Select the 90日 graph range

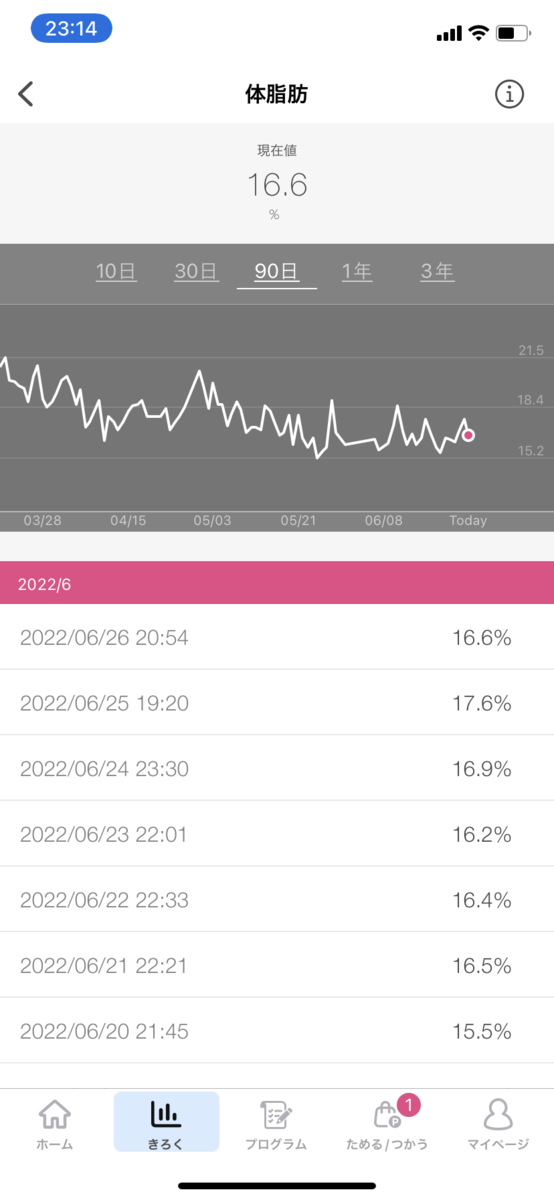click(277, 271)
